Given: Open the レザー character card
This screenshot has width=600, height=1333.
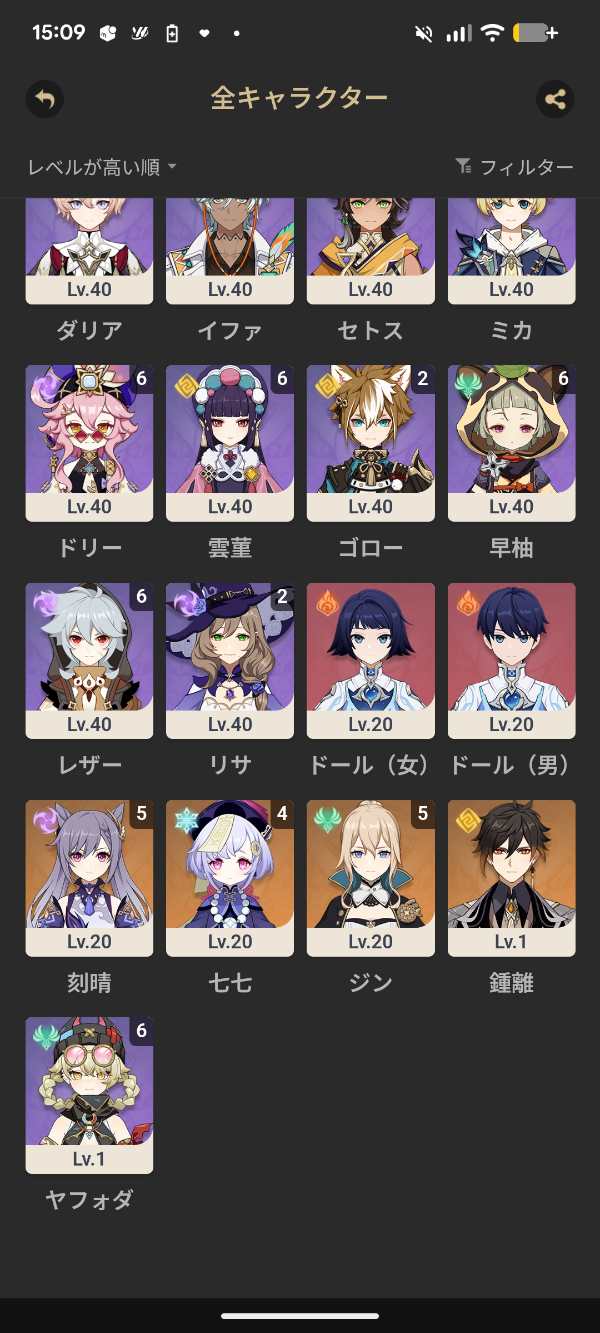Looking at the screenshot, I should (89, 660).
